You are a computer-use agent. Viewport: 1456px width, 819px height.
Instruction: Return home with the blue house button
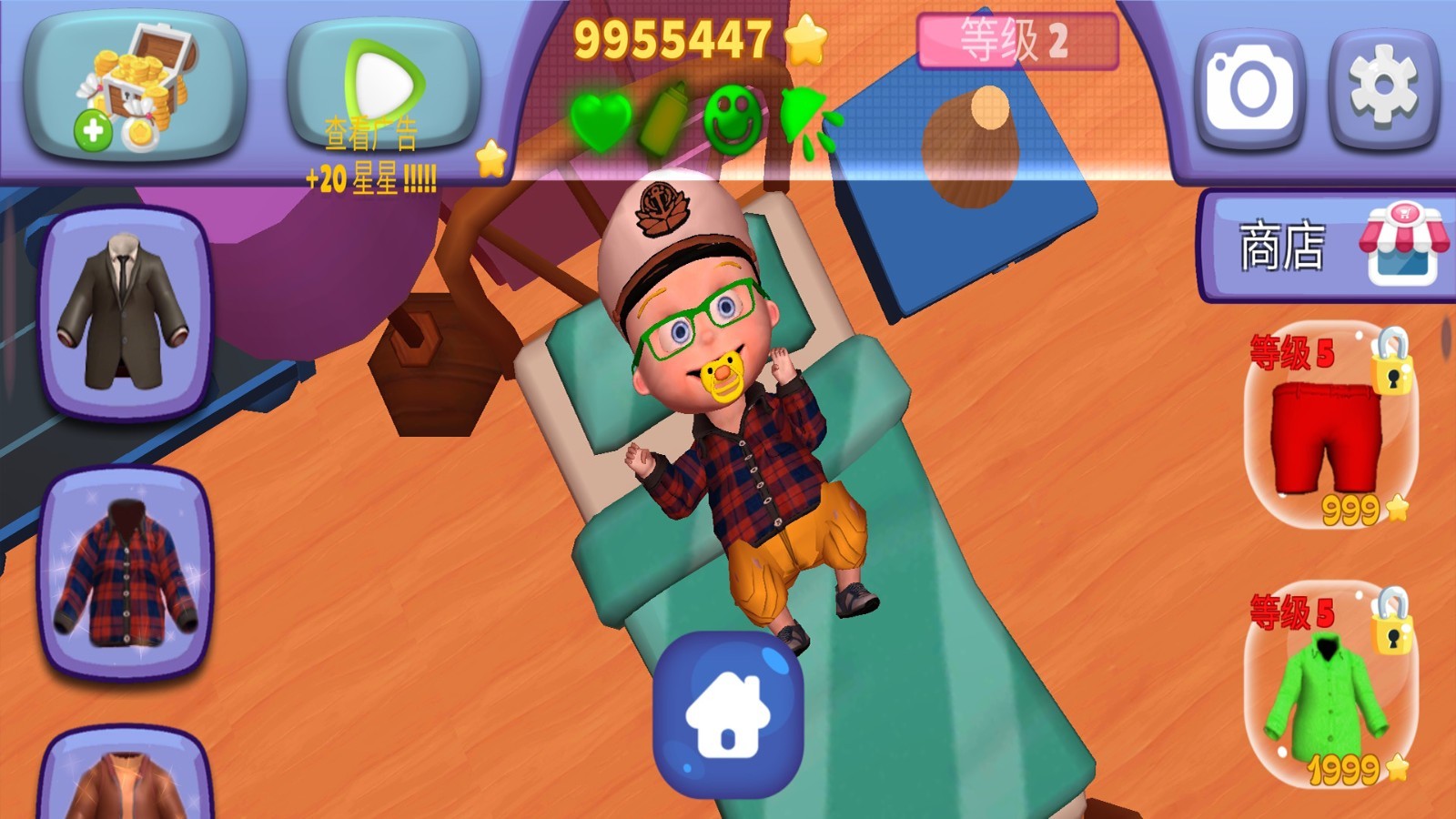pos(728,714)
